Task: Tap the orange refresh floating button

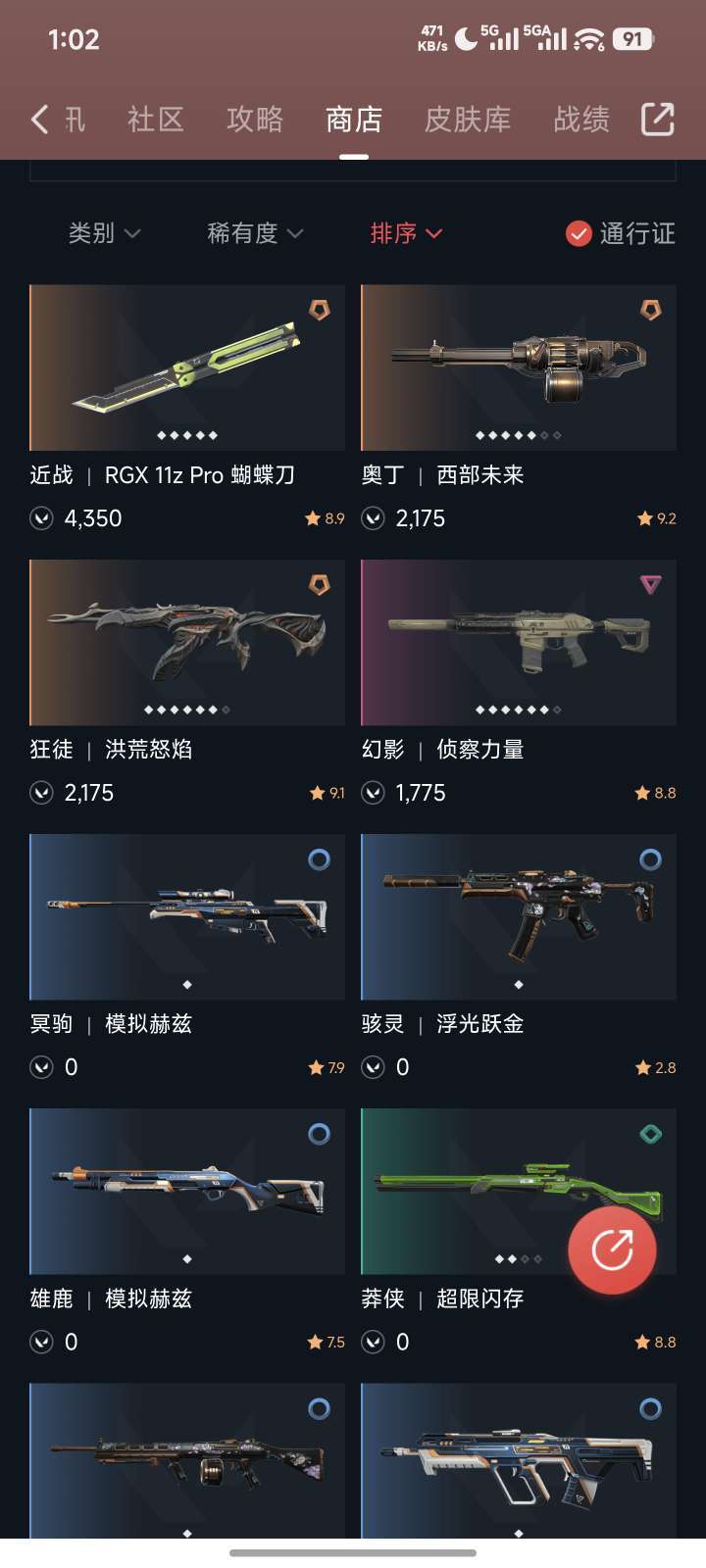Action: tap(613, 1249)
